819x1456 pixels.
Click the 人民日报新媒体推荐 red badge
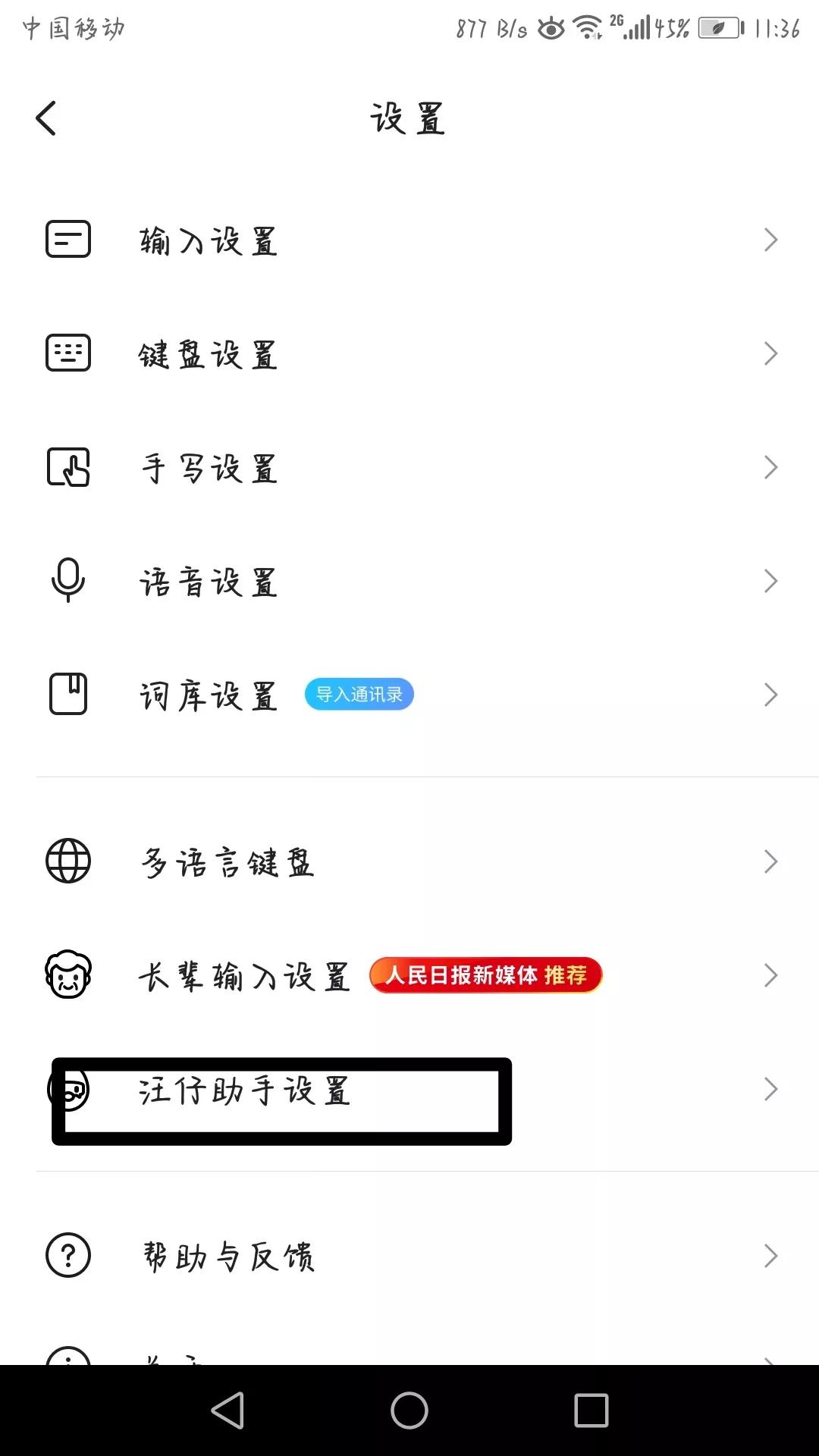tap(486, 976)
